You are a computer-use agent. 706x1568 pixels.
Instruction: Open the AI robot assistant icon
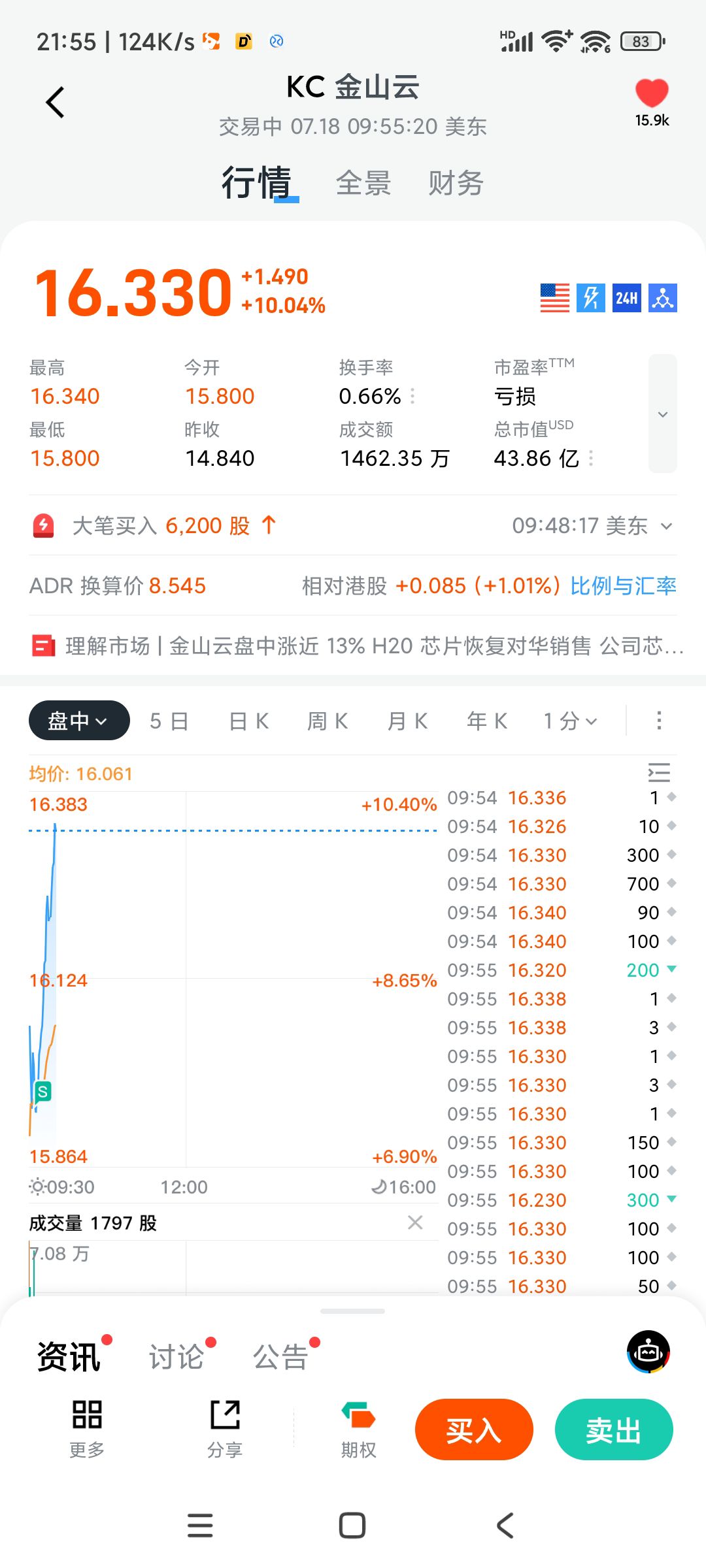point(648,1351)
